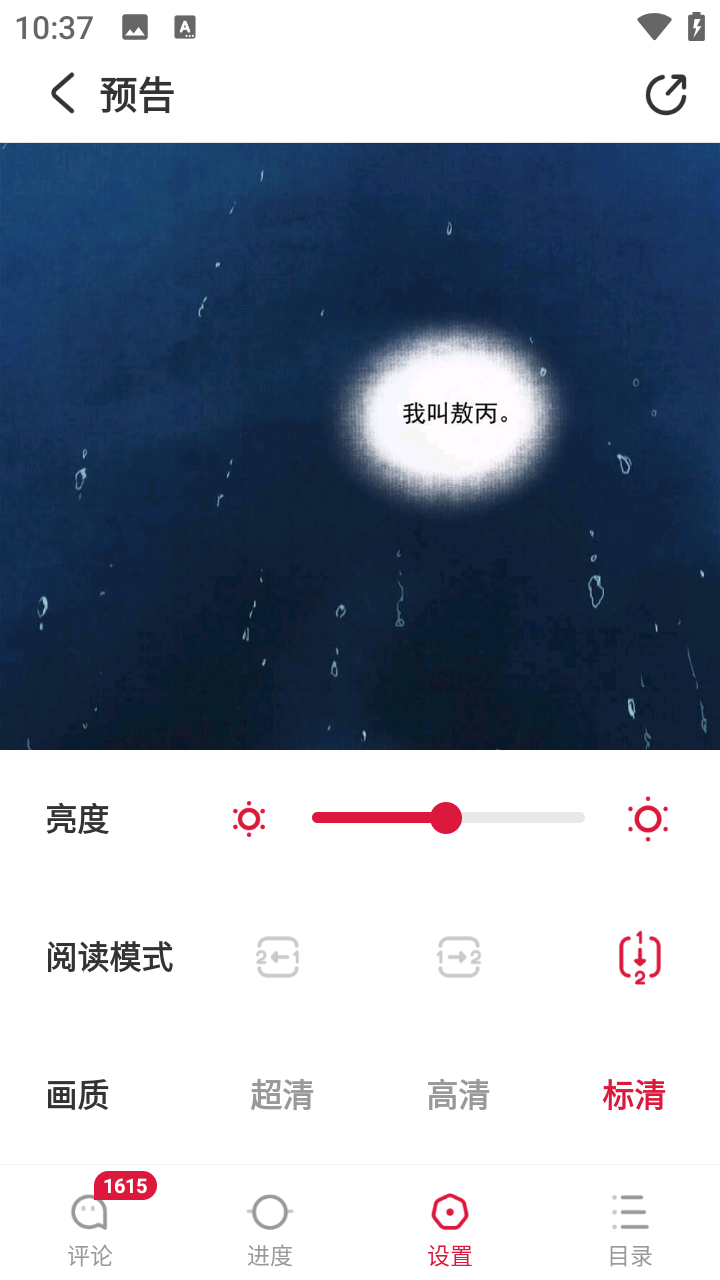This screenshot has height=1280, width=720.
Task: Tap the 阅读模式 label text
Action: (110, 957)
